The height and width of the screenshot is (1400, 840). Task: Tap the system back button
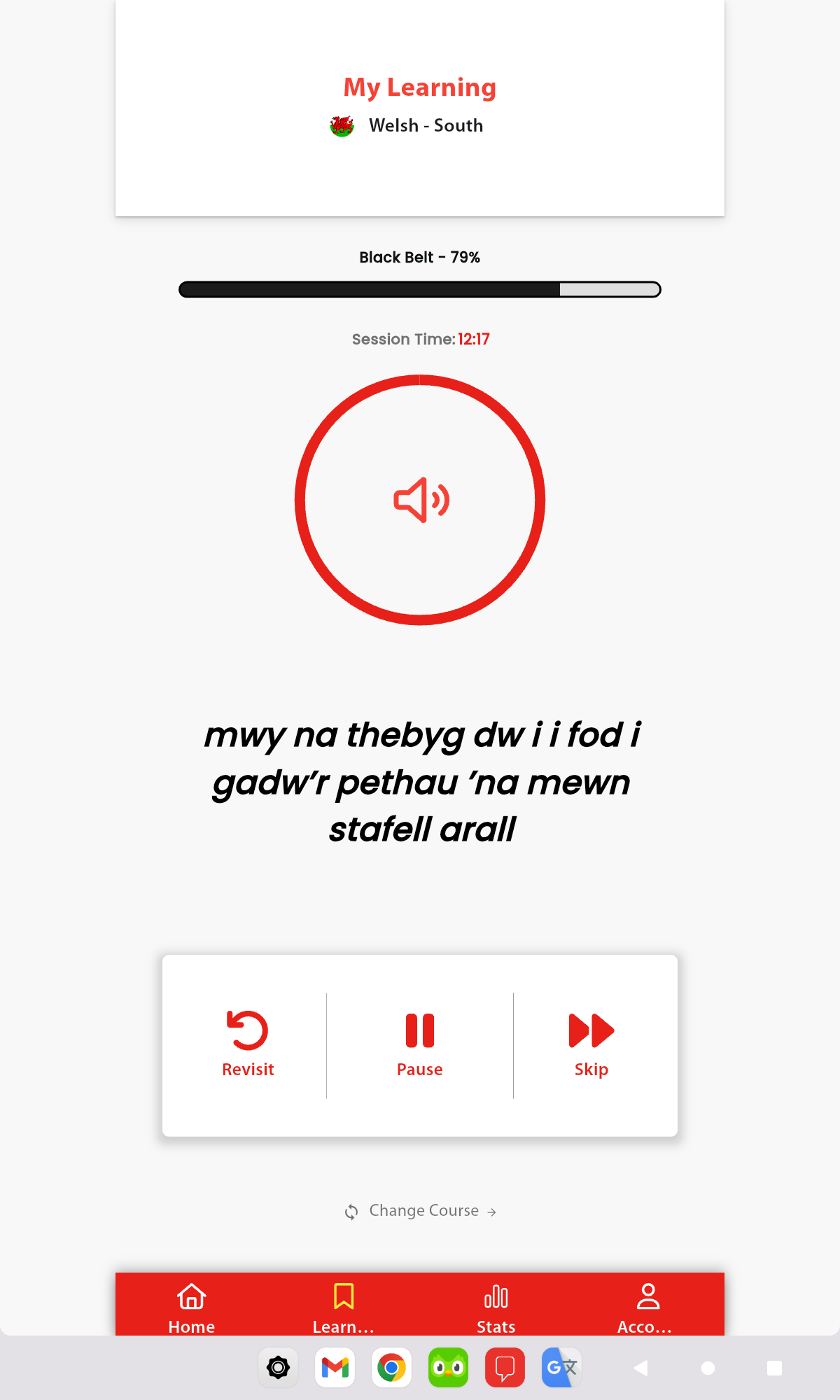coord(640,1368)
